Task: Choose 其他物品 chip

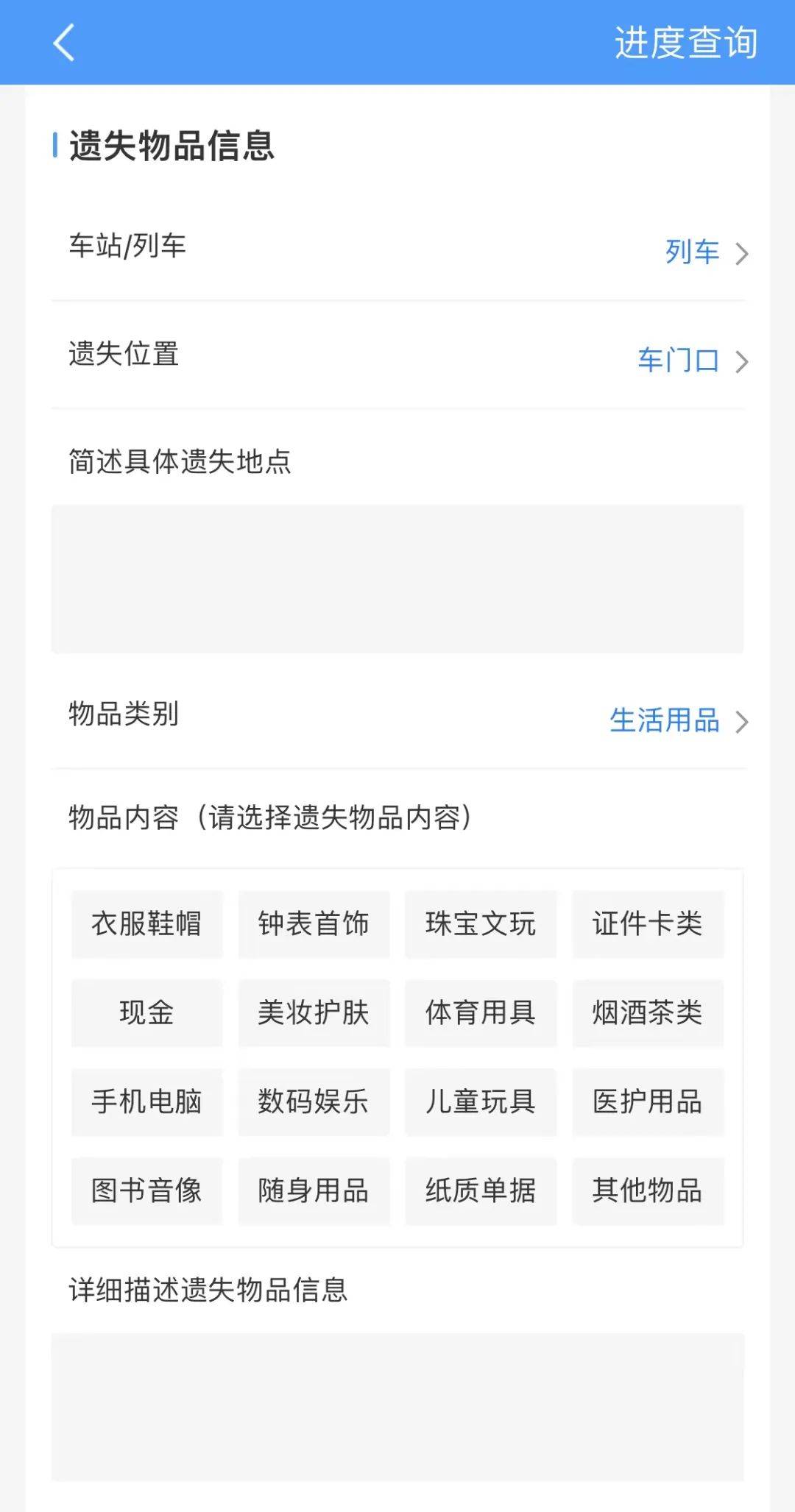Action: (648, 1191)
